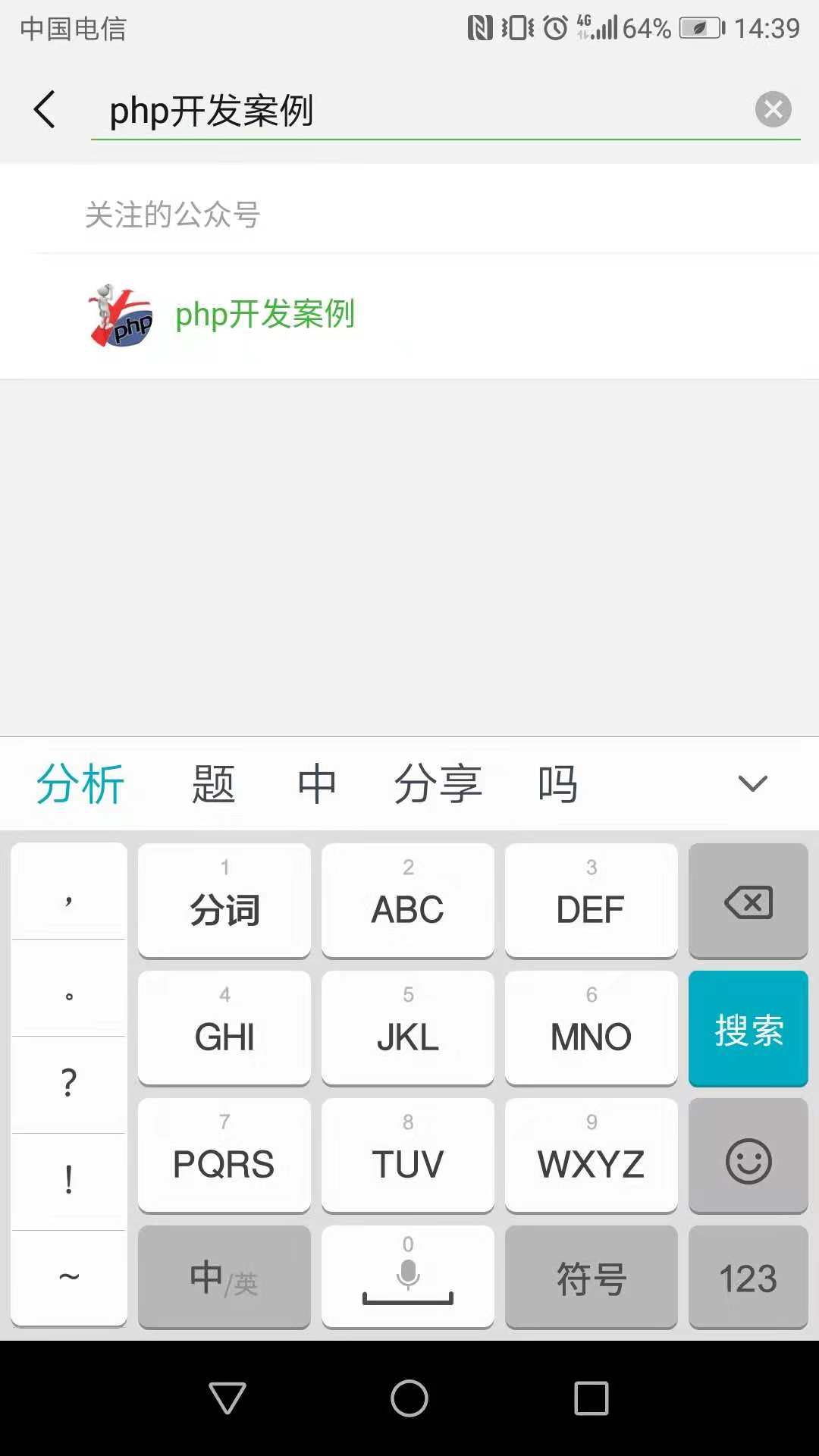The width and height of the screenshot is (819, 1456).
Task: Switch input language with the 中/英 toggle
Action: click(224, 1278)
